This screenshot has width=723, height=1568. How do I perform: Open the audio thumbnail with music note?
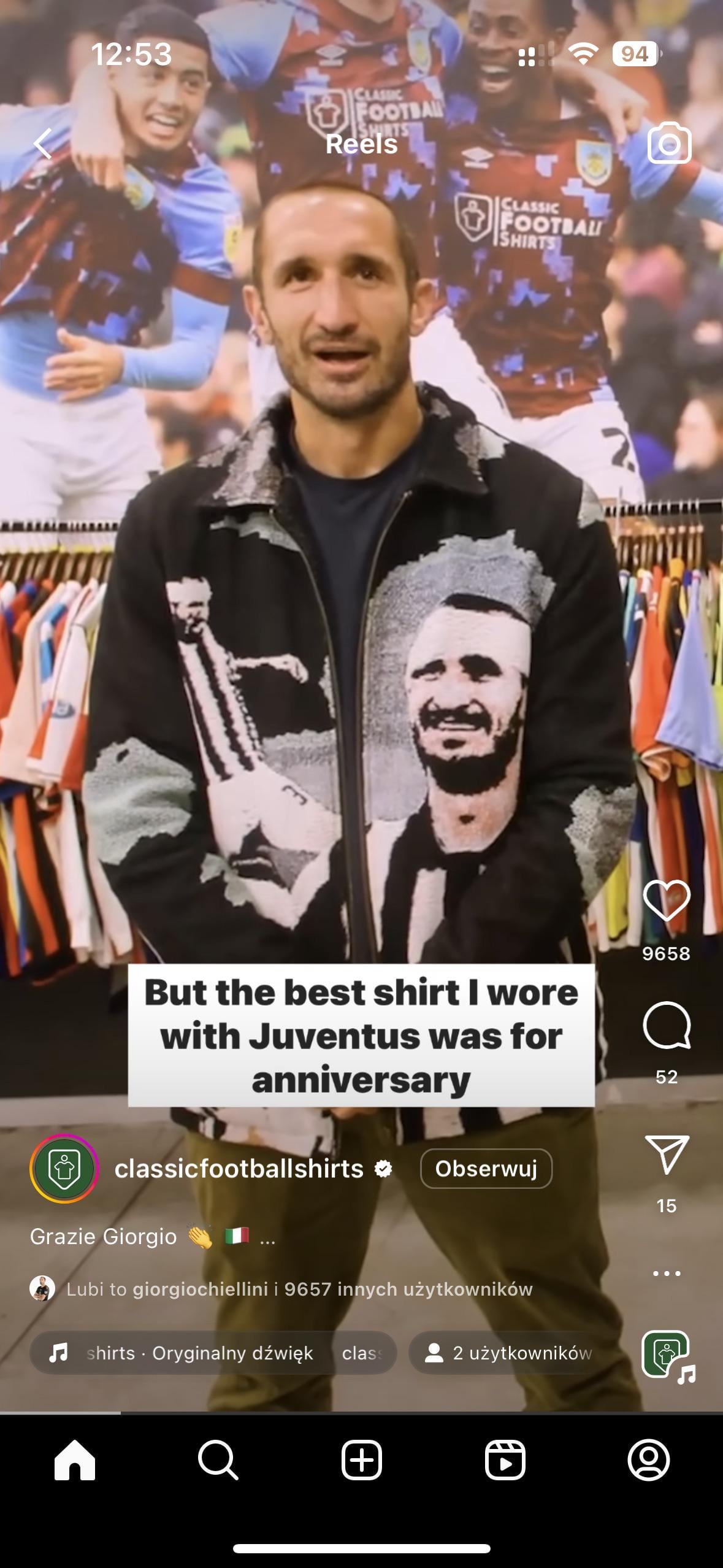[667, 1355]
